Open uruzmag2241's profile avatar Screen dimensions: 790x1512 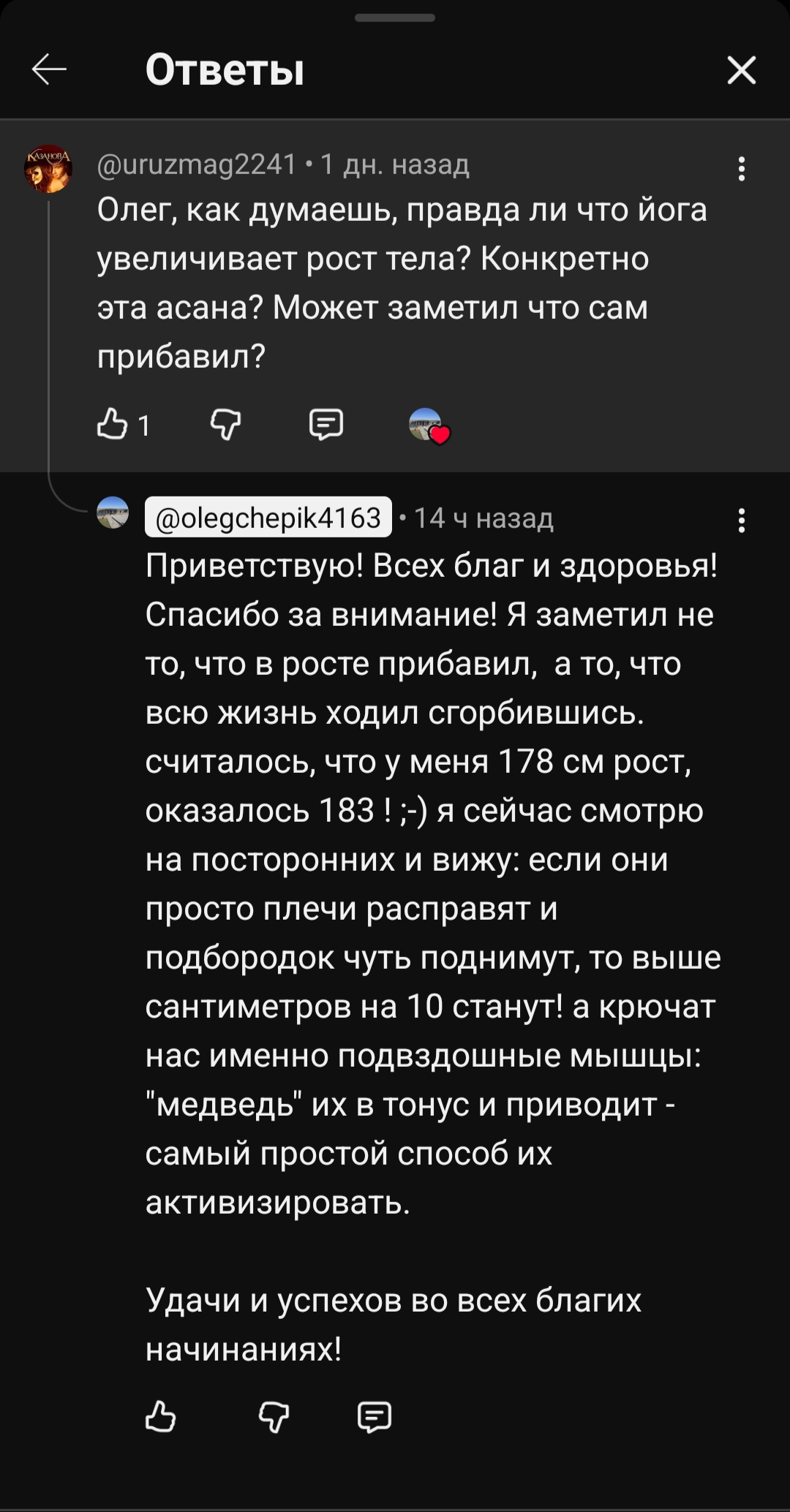click(49, 169)
